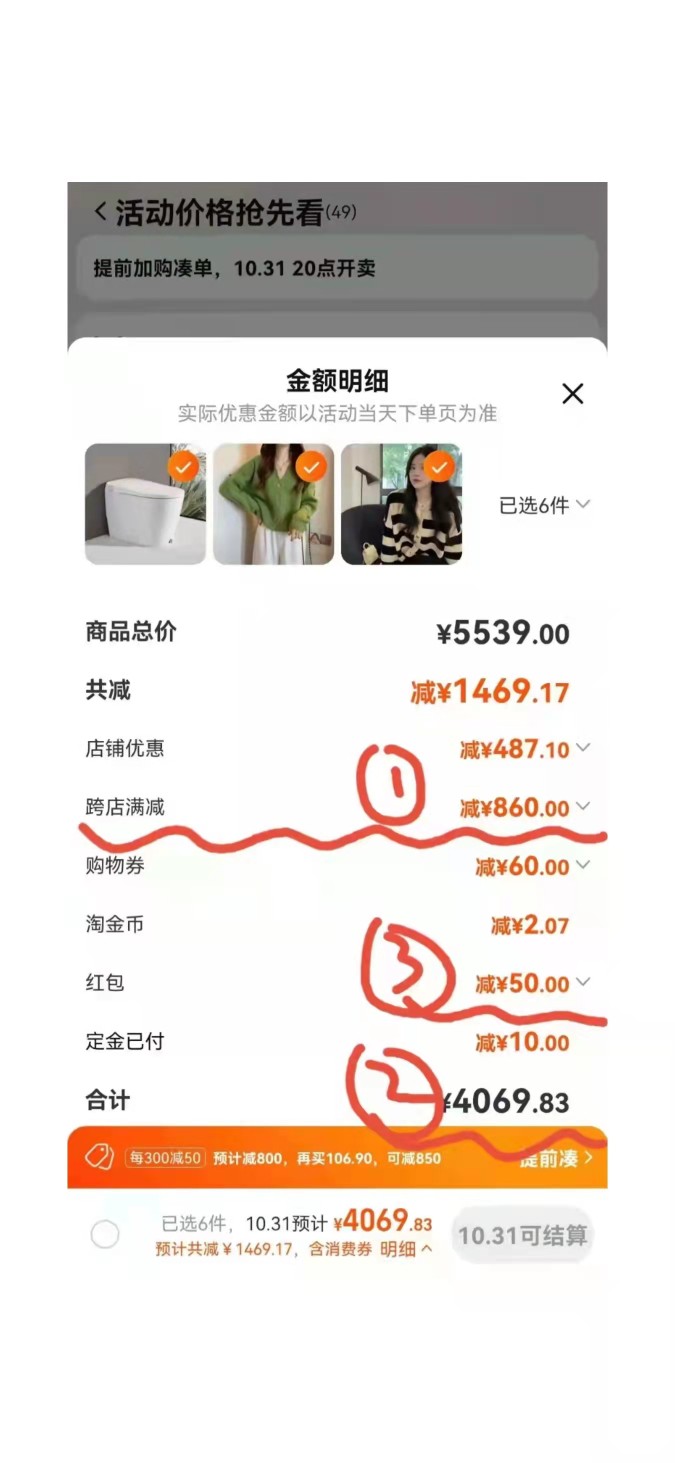Image resolution: width=675 pixels, height=1463 pixels.
Task: Open the striped cardigan product thumbnail
Action: (x=401, y=504)
